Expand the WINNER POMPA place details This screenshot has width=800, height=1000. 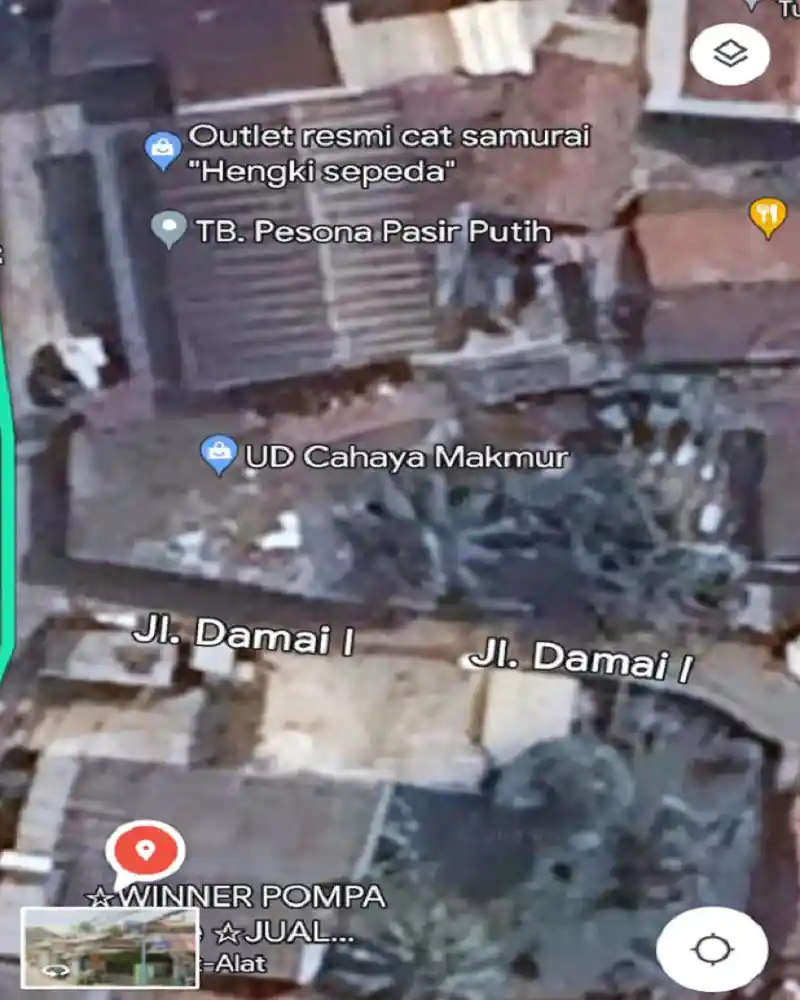click(x=240, y=897)
